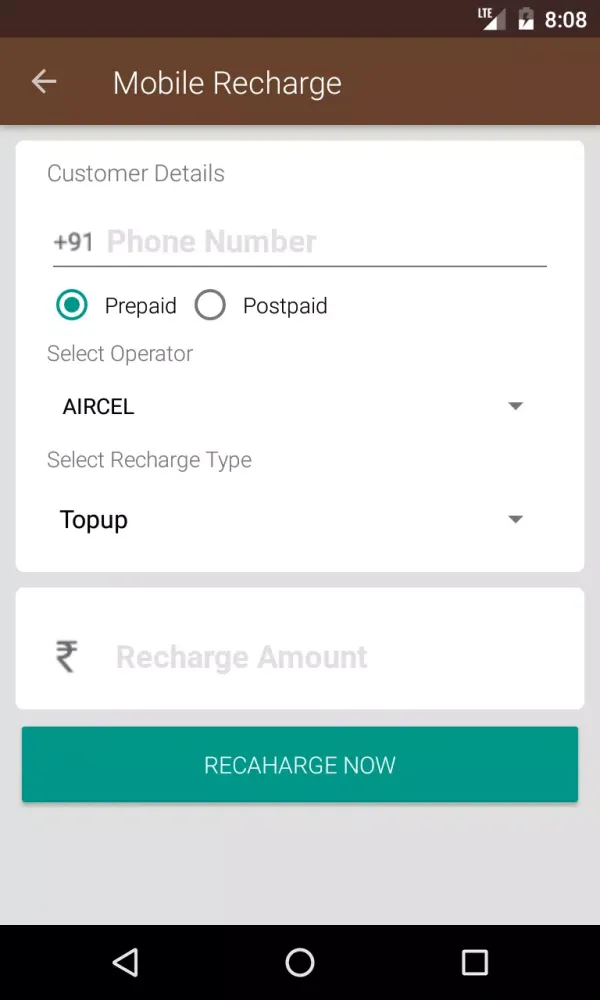Go to the system home screen
The width and height of the screenshot is (600, 1000).
click(300, 962)
